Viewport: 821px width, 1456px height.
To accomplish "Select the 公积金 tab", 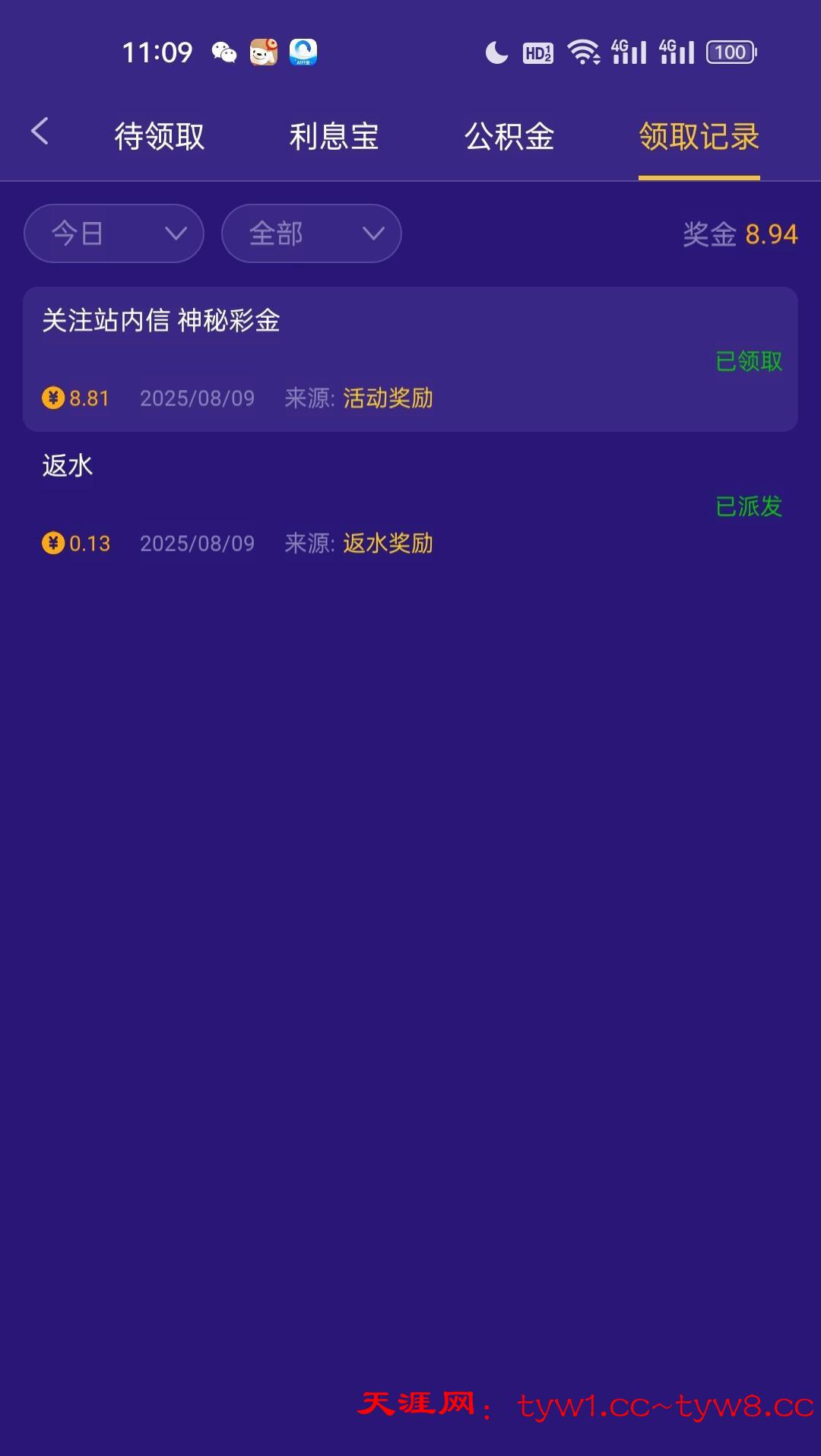I will (x=509, y=137).
